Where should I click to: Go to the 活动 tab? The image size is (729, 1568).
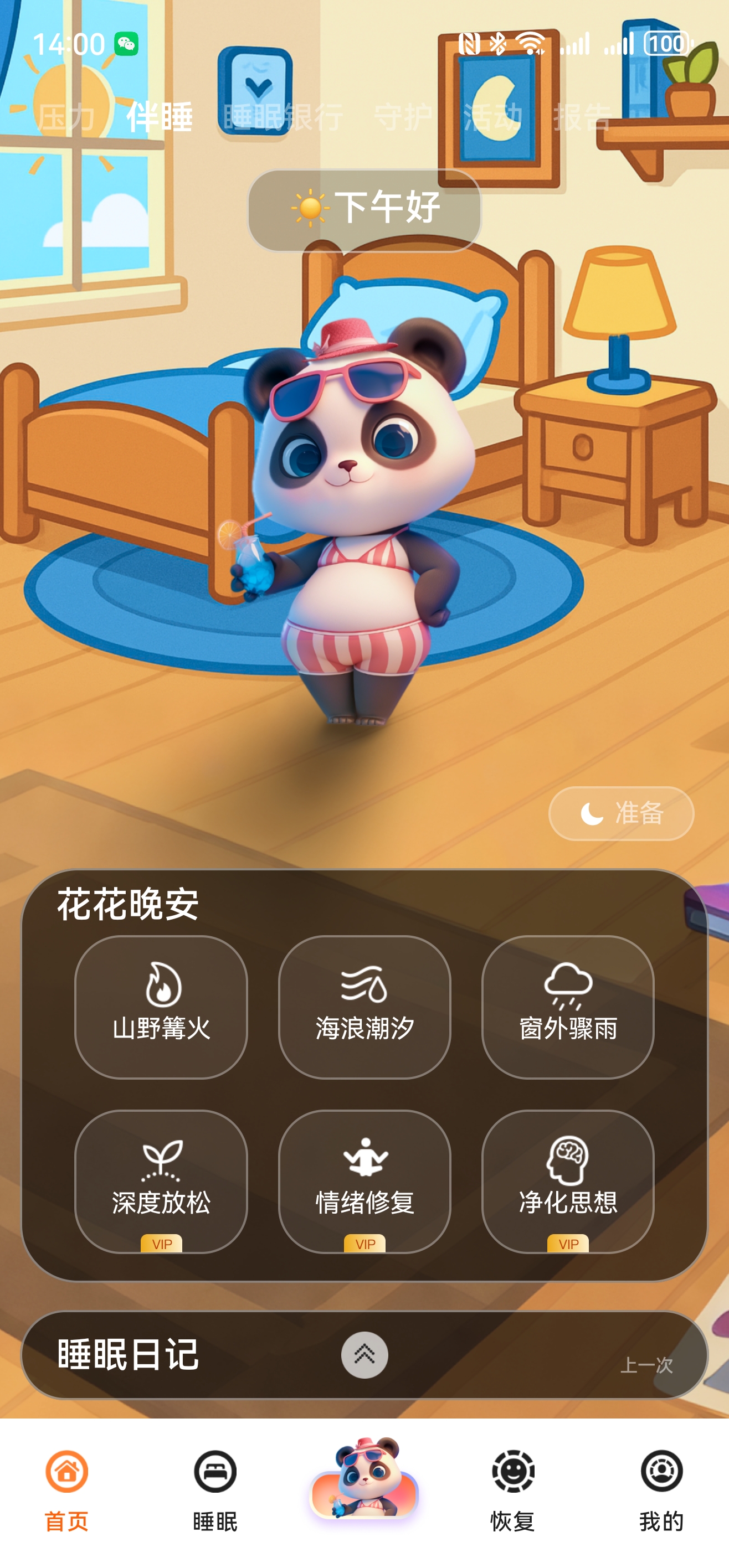(x=492, y=117)
